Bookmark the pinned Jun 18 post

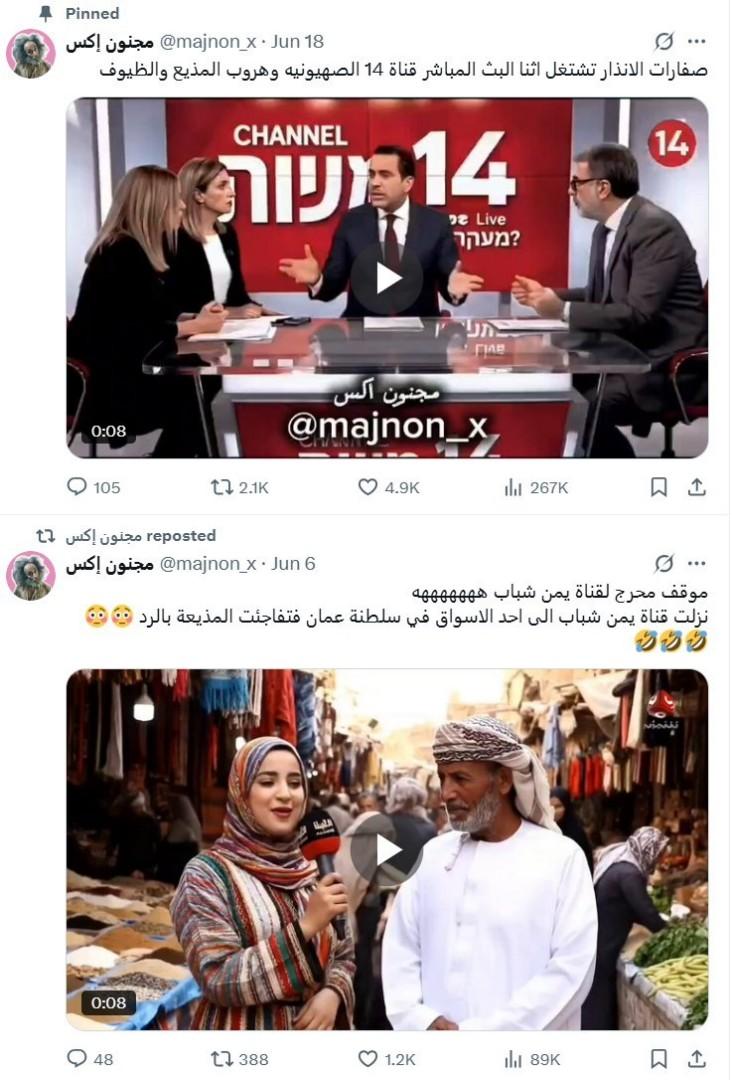pos(659,487)
